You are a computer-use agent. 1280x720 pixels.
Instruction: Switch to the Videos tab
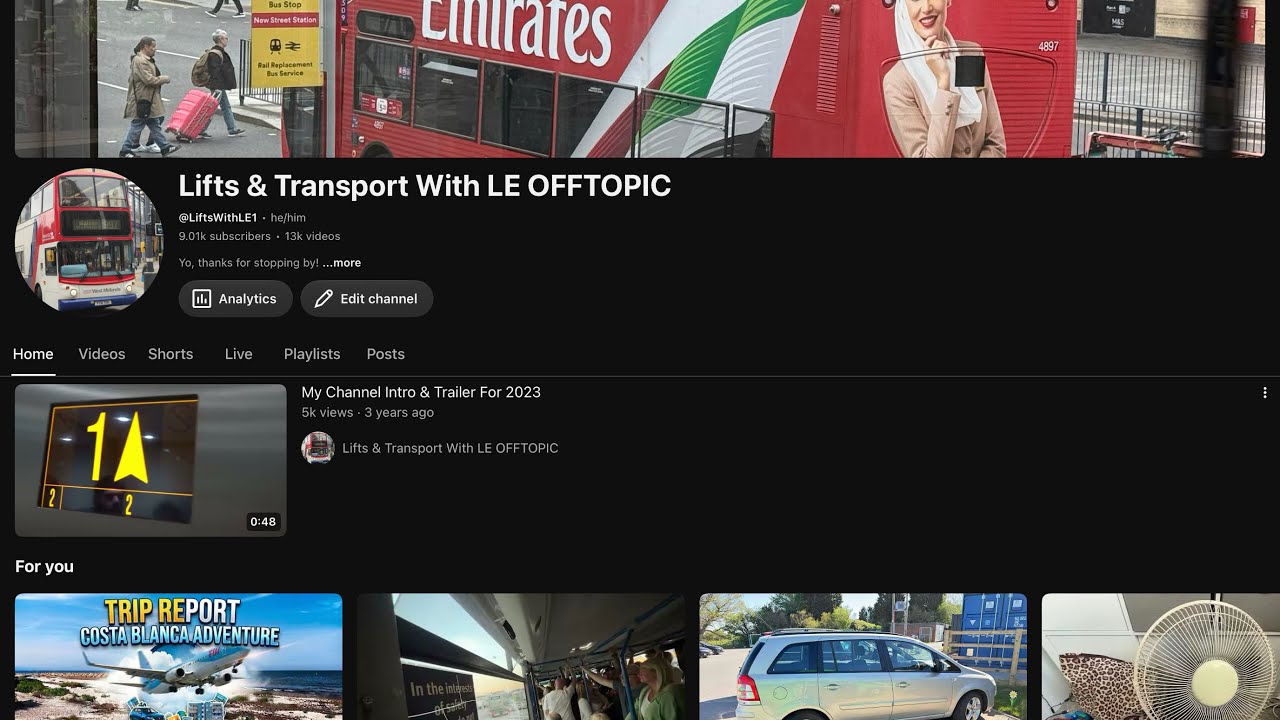pyautogui.click(x=102, y=354)
